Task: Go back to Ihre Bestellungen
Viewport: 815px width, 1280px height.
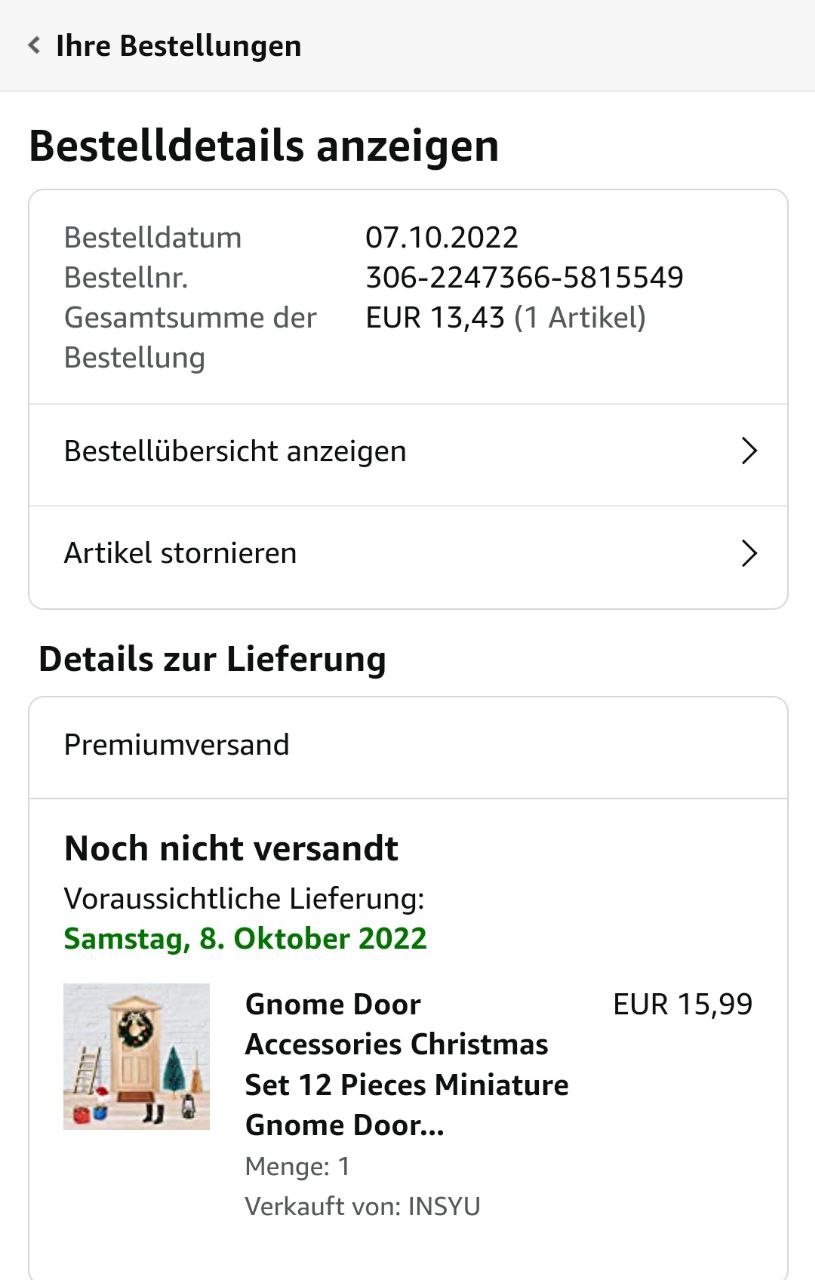Action: [165, 46]
